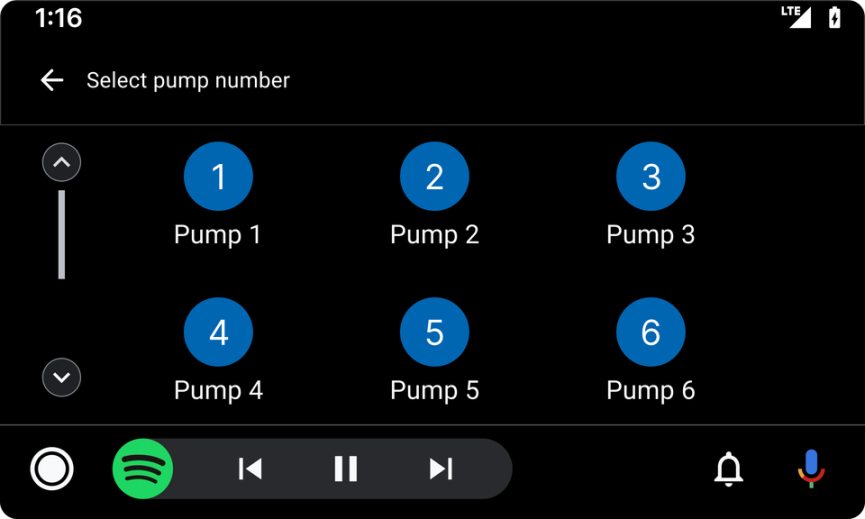Open the notifications bell
865x519 pixels.
tap(729, 468)
